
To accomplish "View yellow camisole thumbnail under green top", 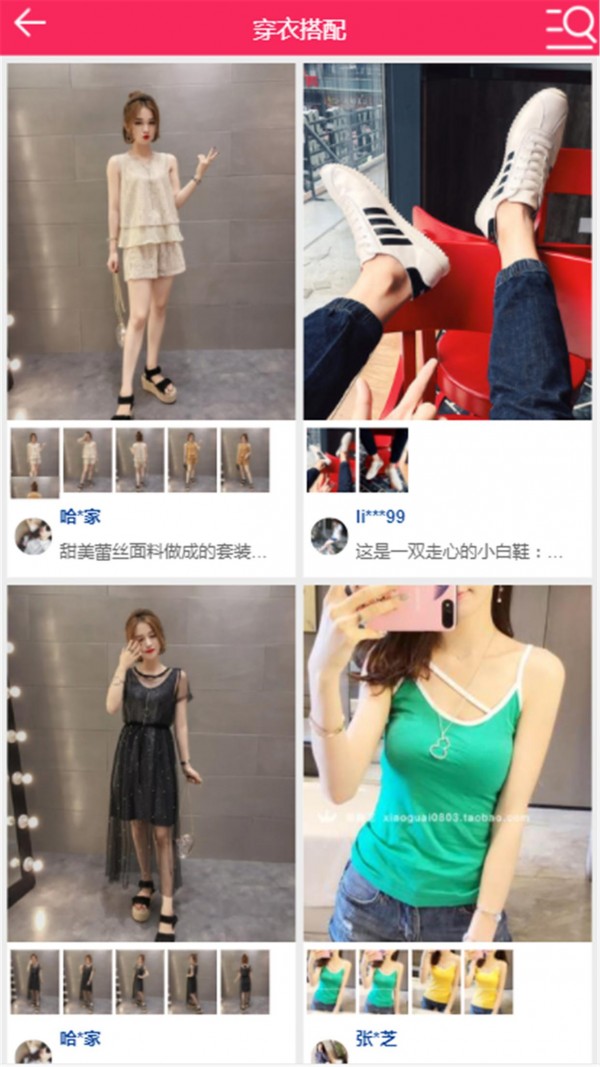I will 436,982.
